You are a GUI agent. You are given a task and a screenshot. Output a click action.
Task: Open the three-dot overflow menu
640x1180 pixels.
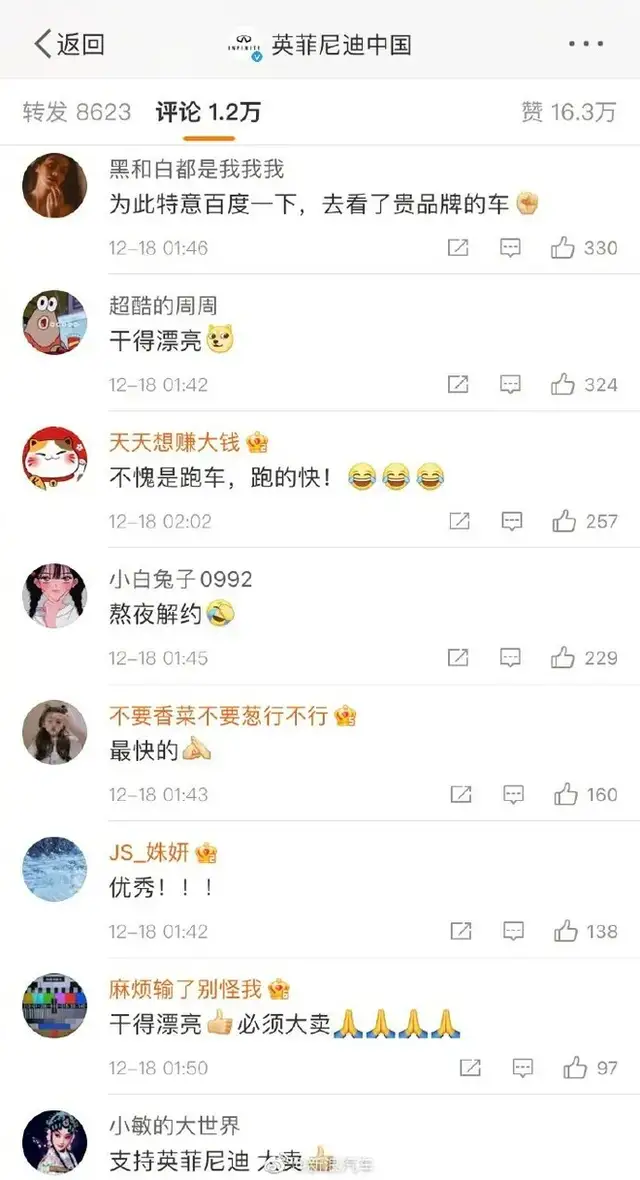[x=585, y=44]
